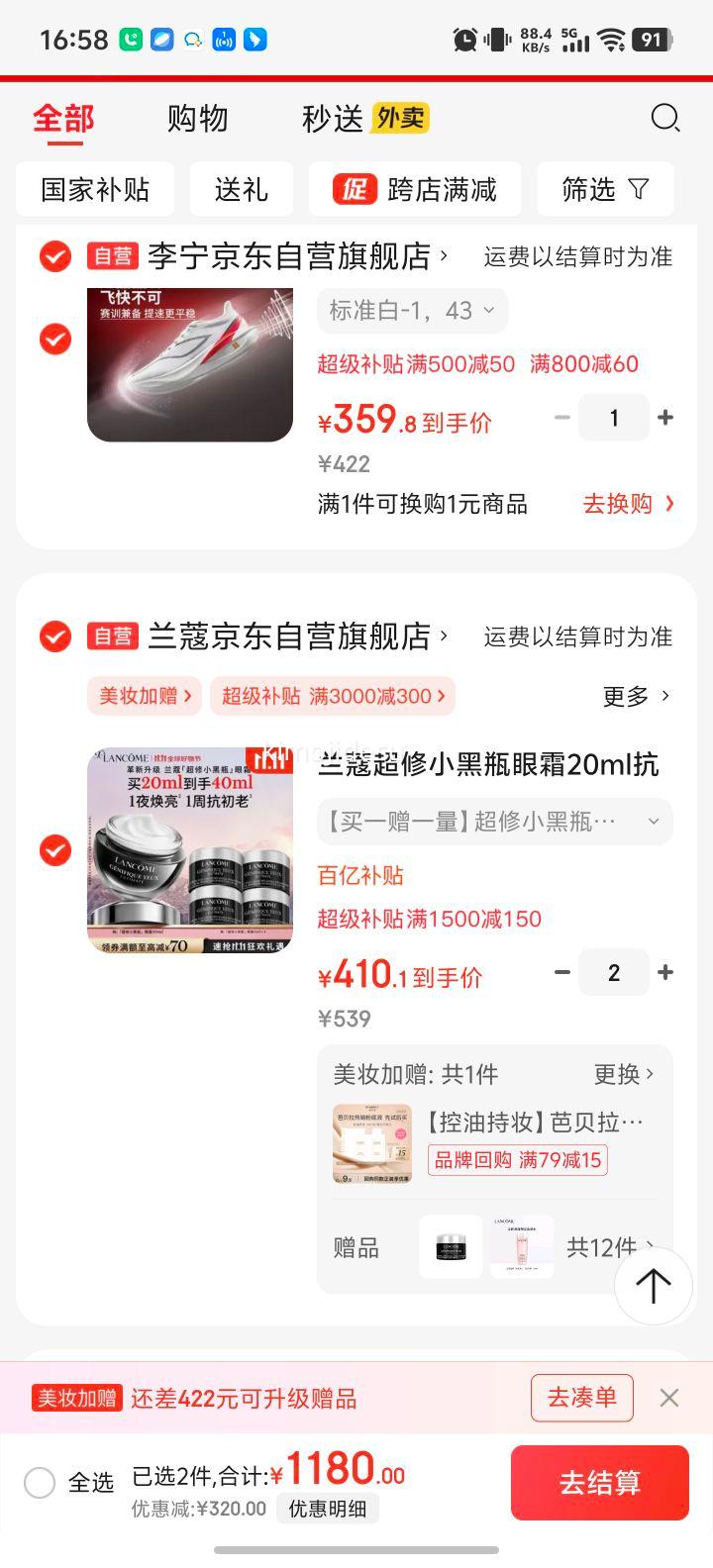The height and width of the screenshot is (1568, 713).
Task: Switch to the 秒送 tab
Action: click(333, 119)
